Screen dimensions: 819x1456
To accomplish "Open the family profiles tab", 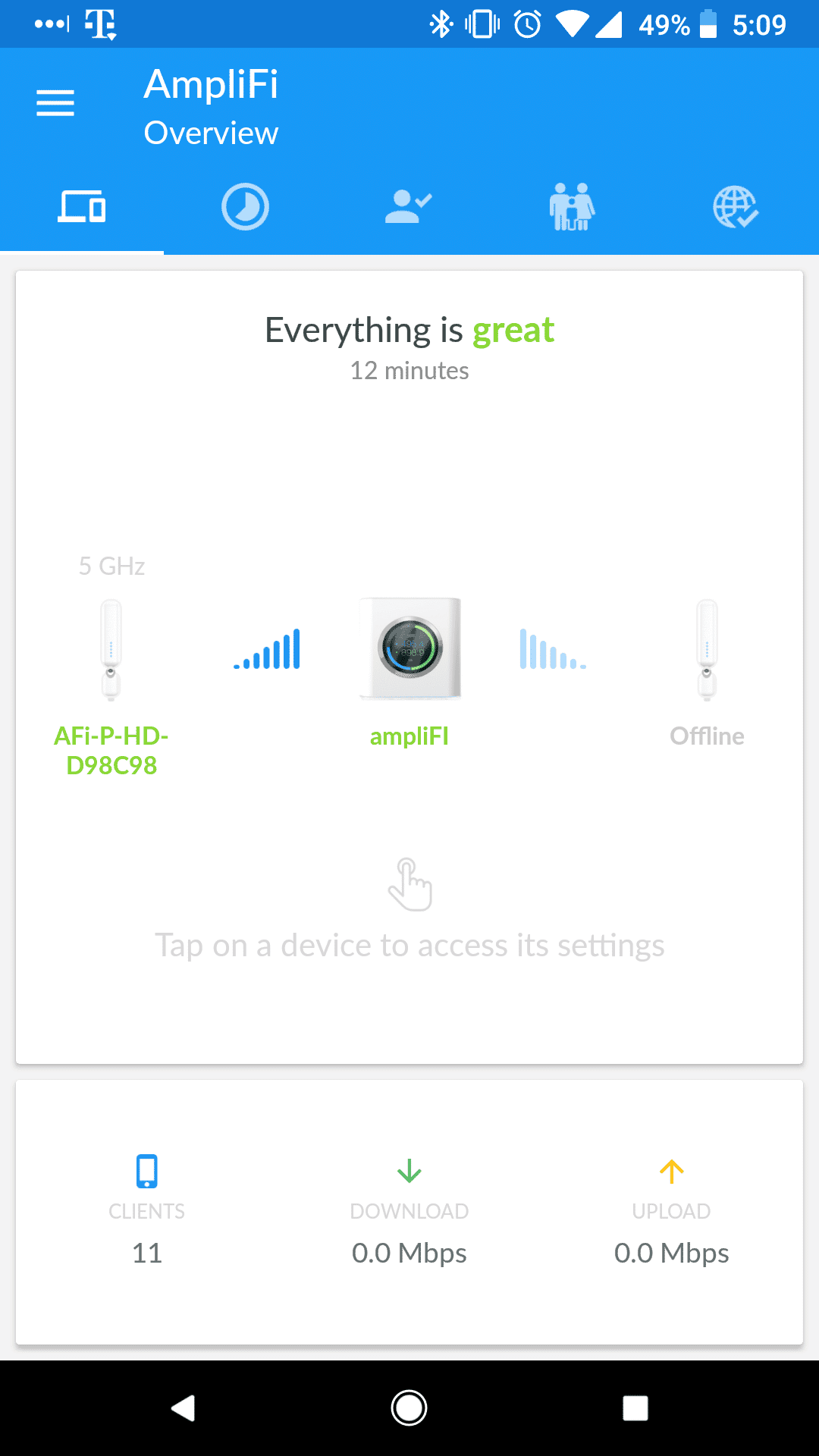I will pyautogui.click(x=572, y=206).
